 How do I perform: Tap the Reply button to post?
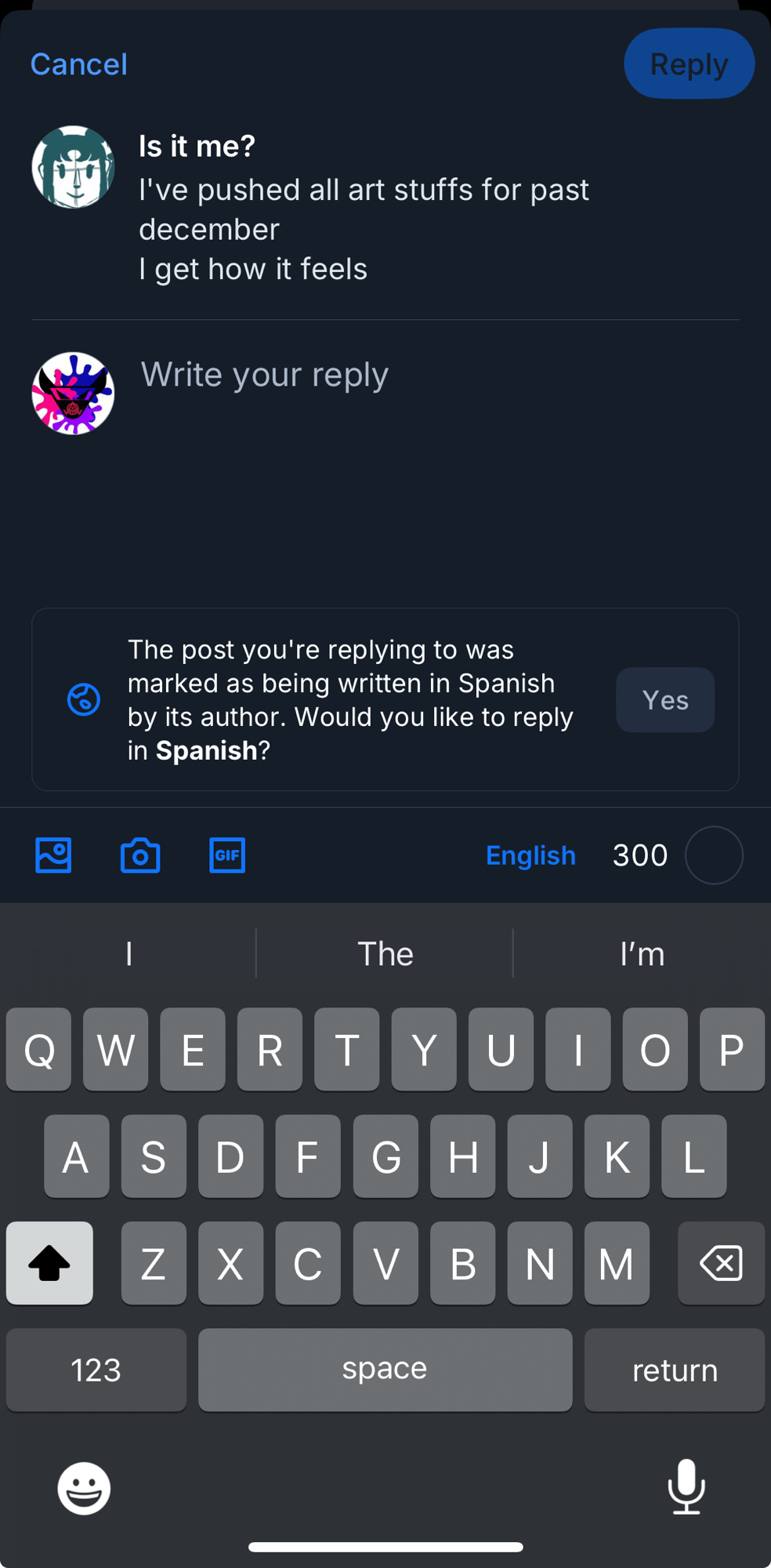[x=689, y=64]
